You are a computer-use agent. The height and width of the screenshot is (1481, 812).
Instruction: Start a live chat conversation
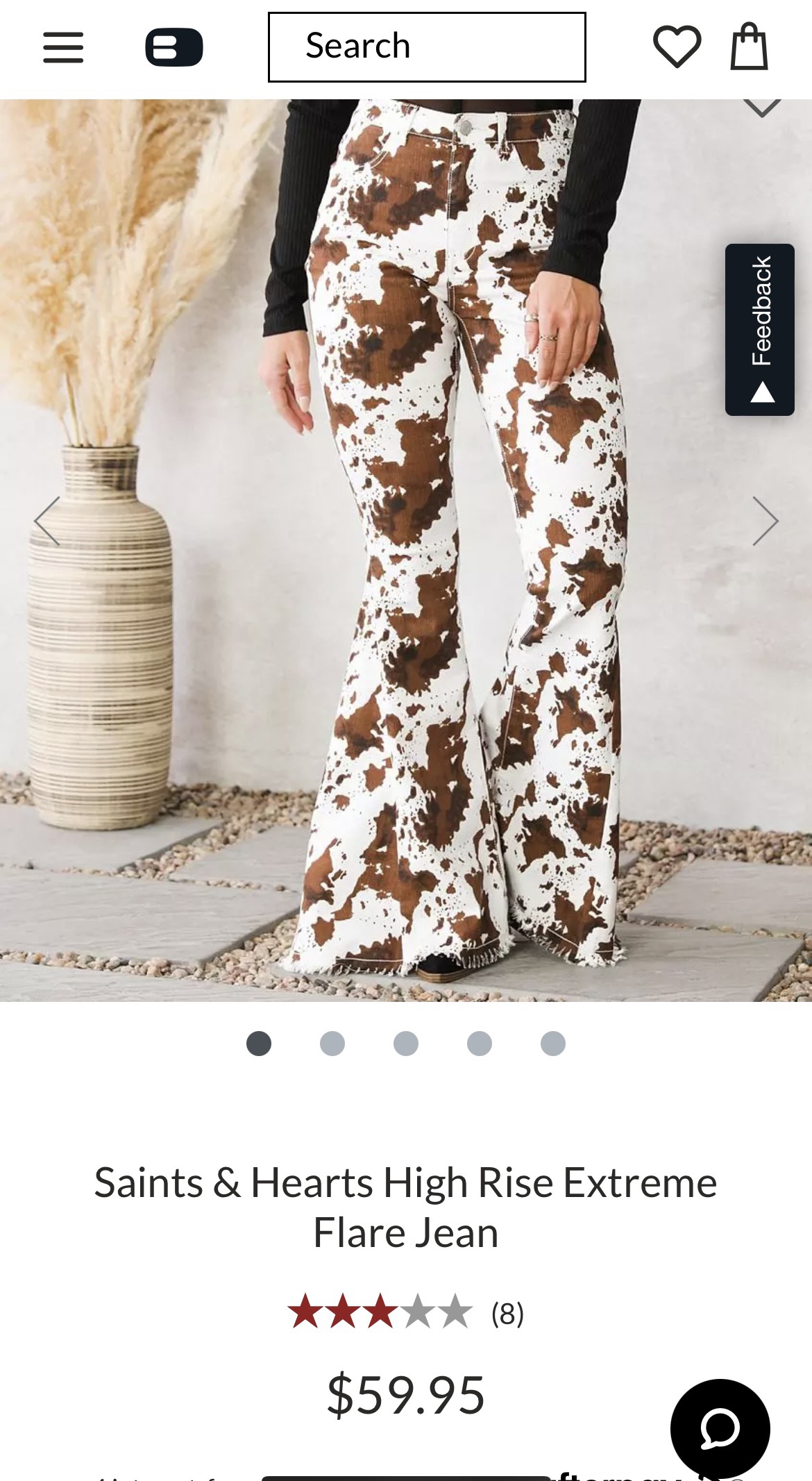[x=720, y=1428]
